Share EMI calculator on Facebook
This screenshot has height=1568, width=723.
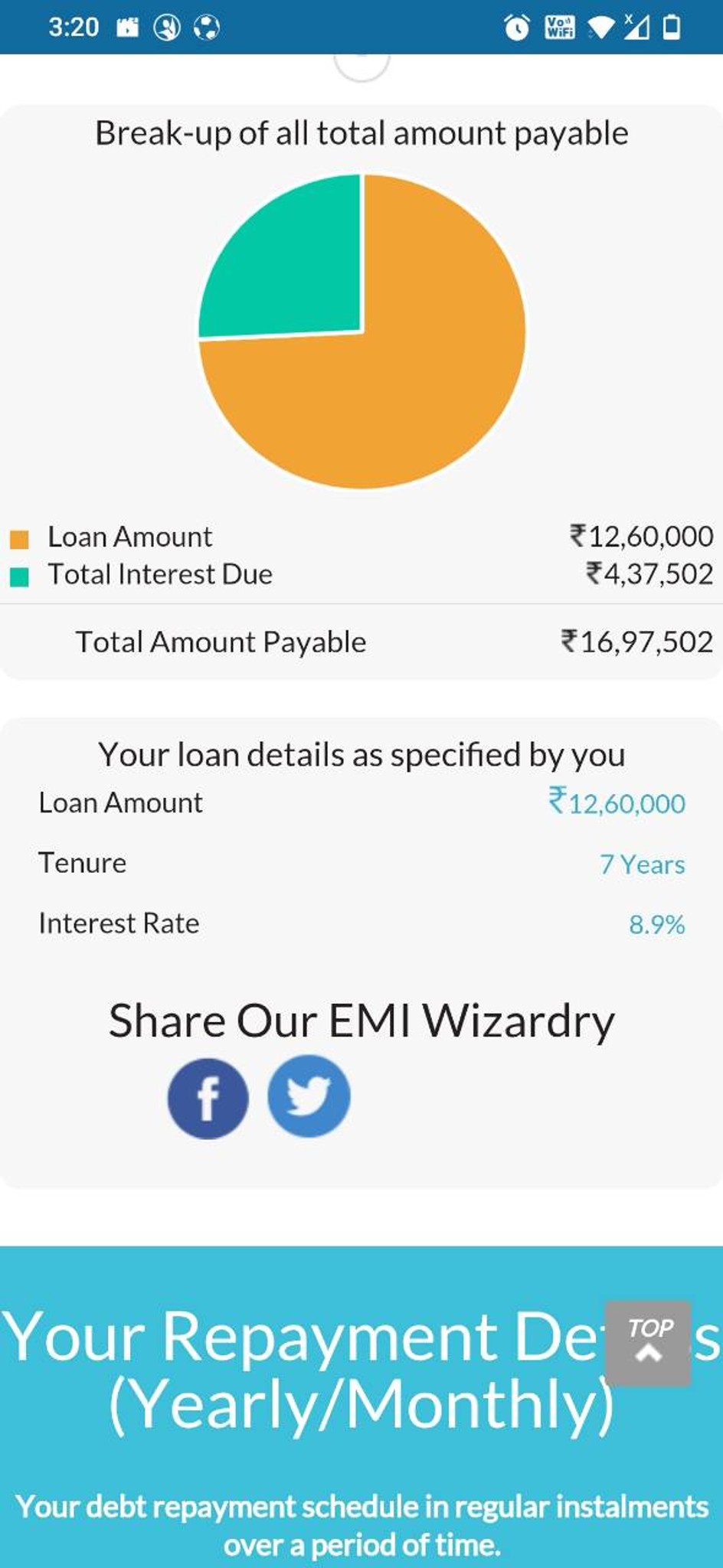[x=208, y=1098]
